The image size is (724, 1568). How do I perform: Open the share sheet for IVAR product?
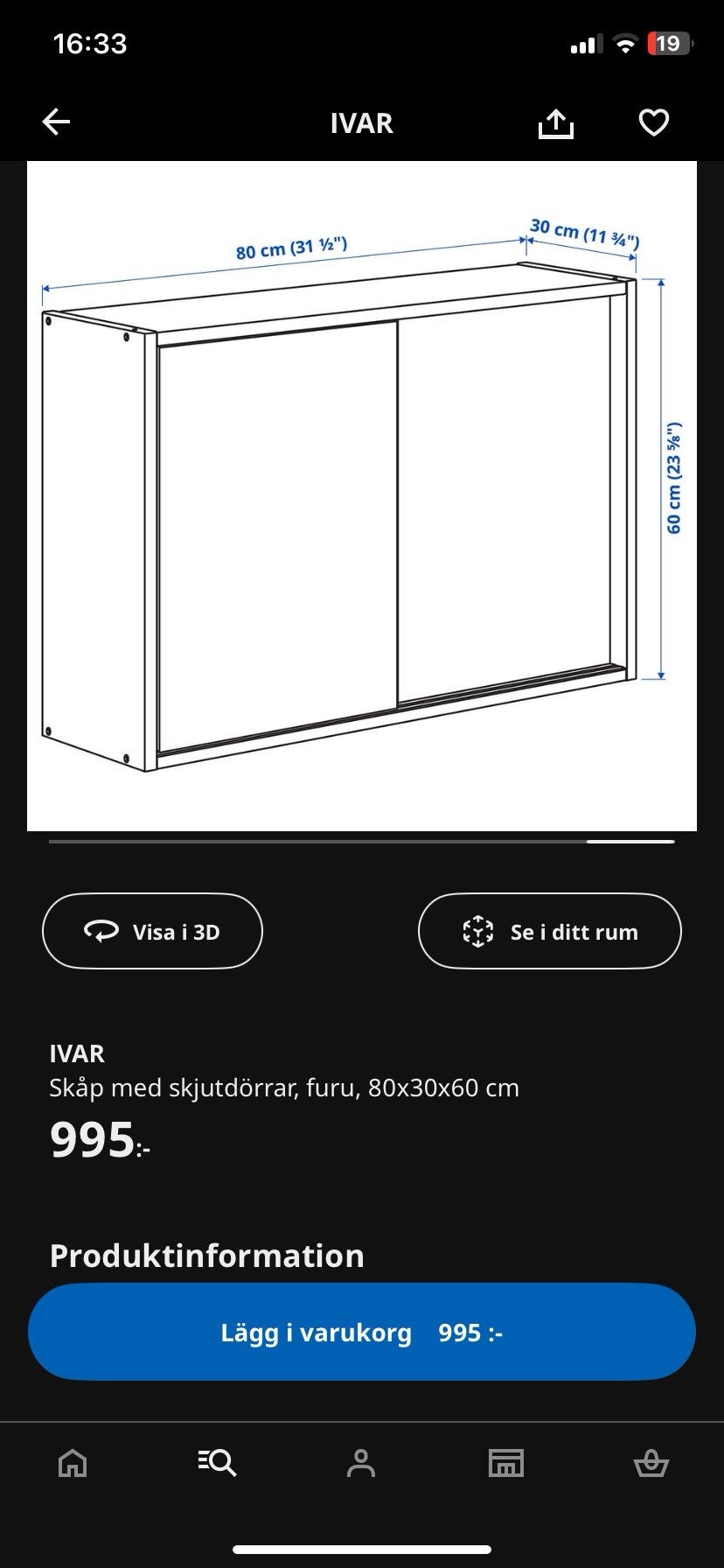pyautogui.click(x=557, y=122)
